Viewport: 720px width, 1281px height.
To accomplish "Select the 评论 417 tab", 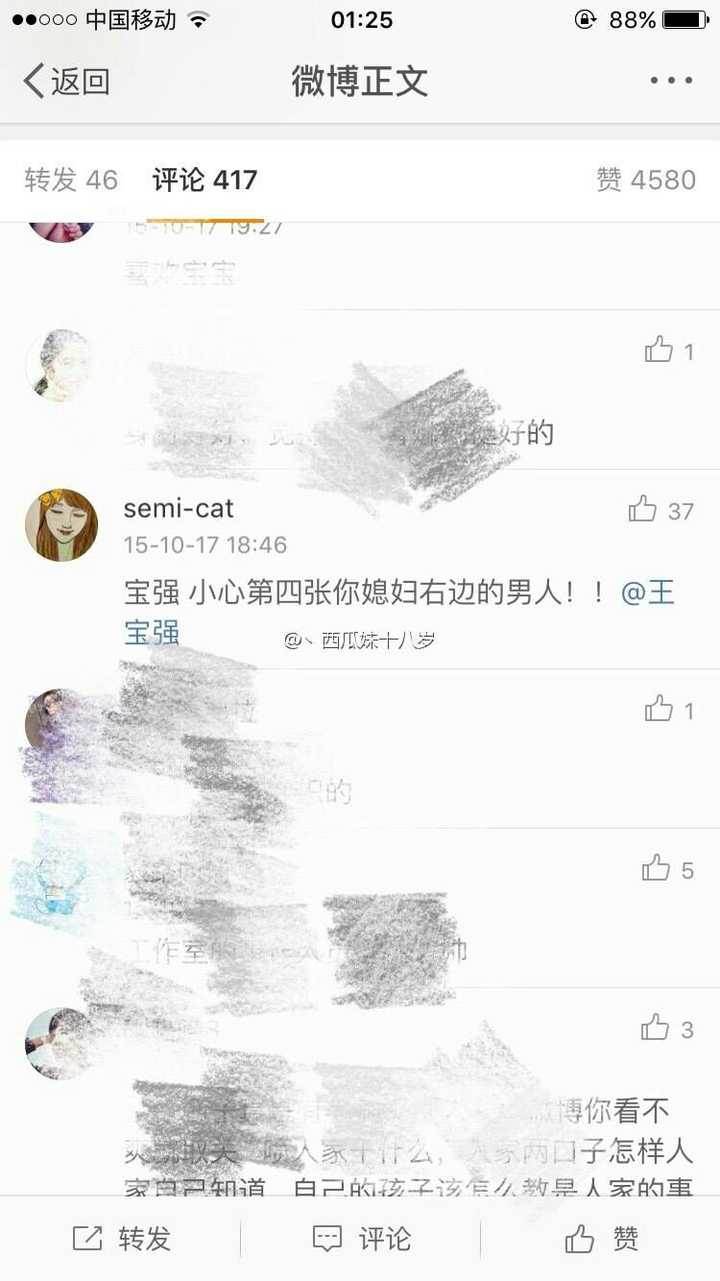I will pyautogui.click(x=205, y=180).
